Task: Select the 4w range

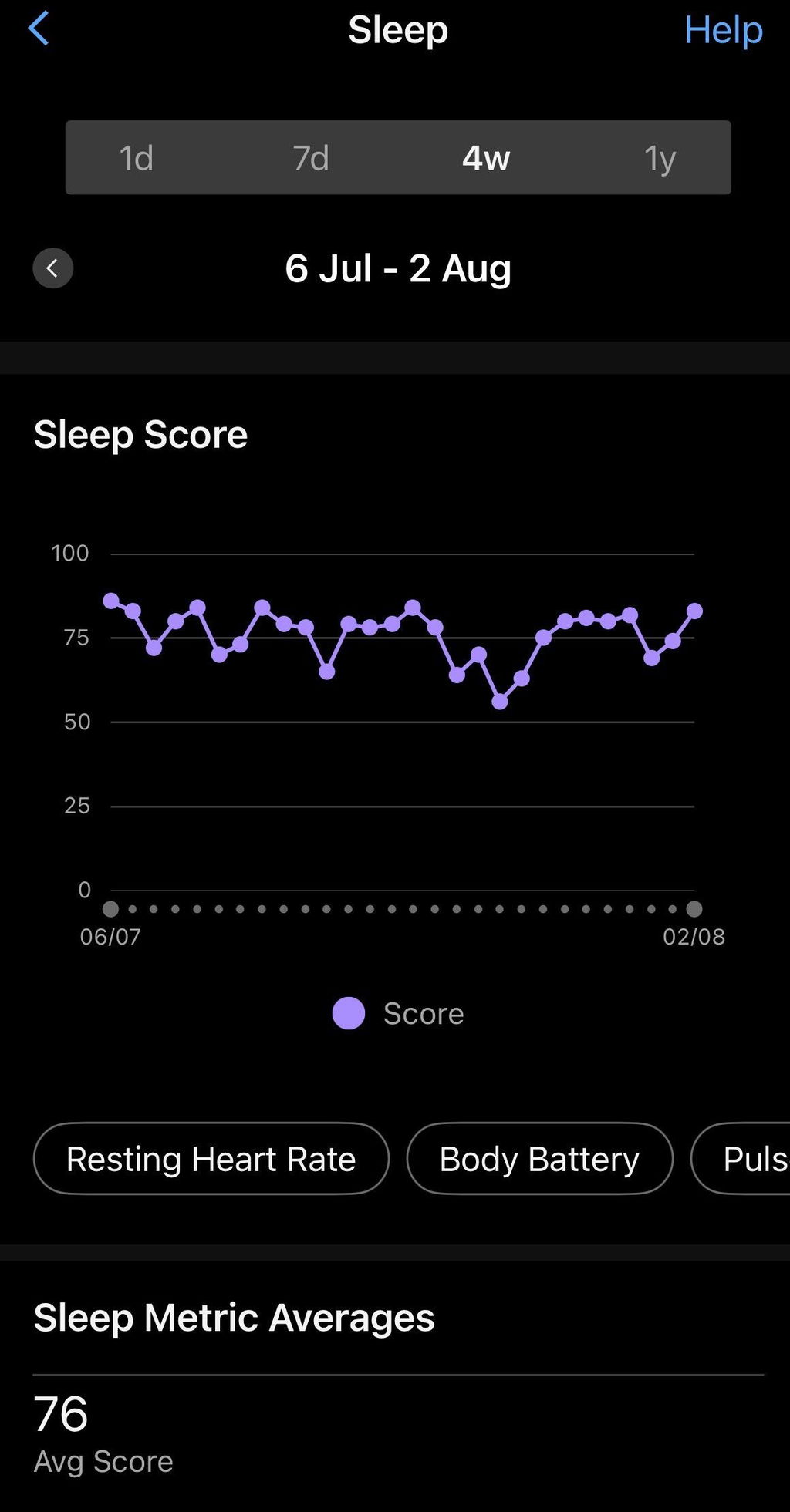Action: (x=486, y=158)
